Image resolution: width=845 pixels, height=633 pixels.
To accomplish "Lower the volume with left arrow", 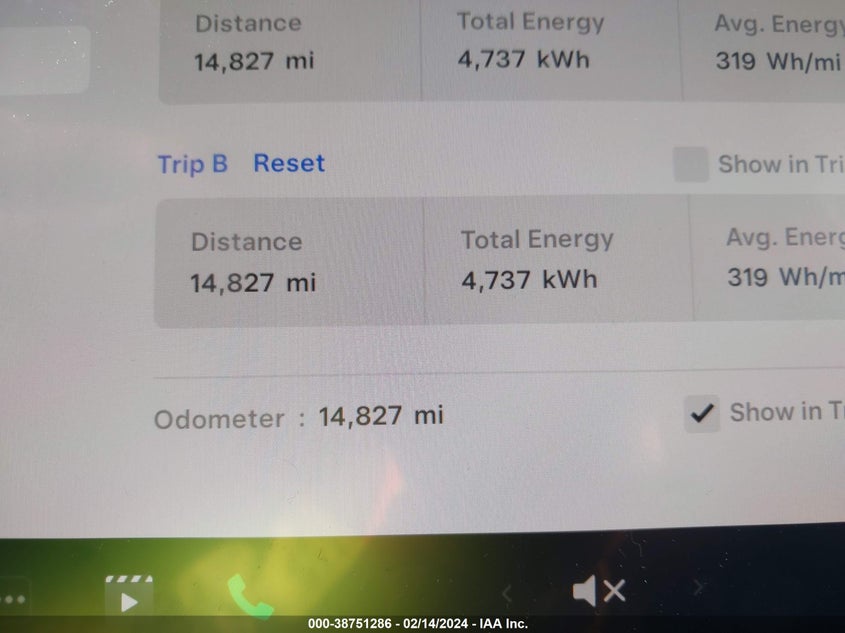I will [x=507, y=593].
